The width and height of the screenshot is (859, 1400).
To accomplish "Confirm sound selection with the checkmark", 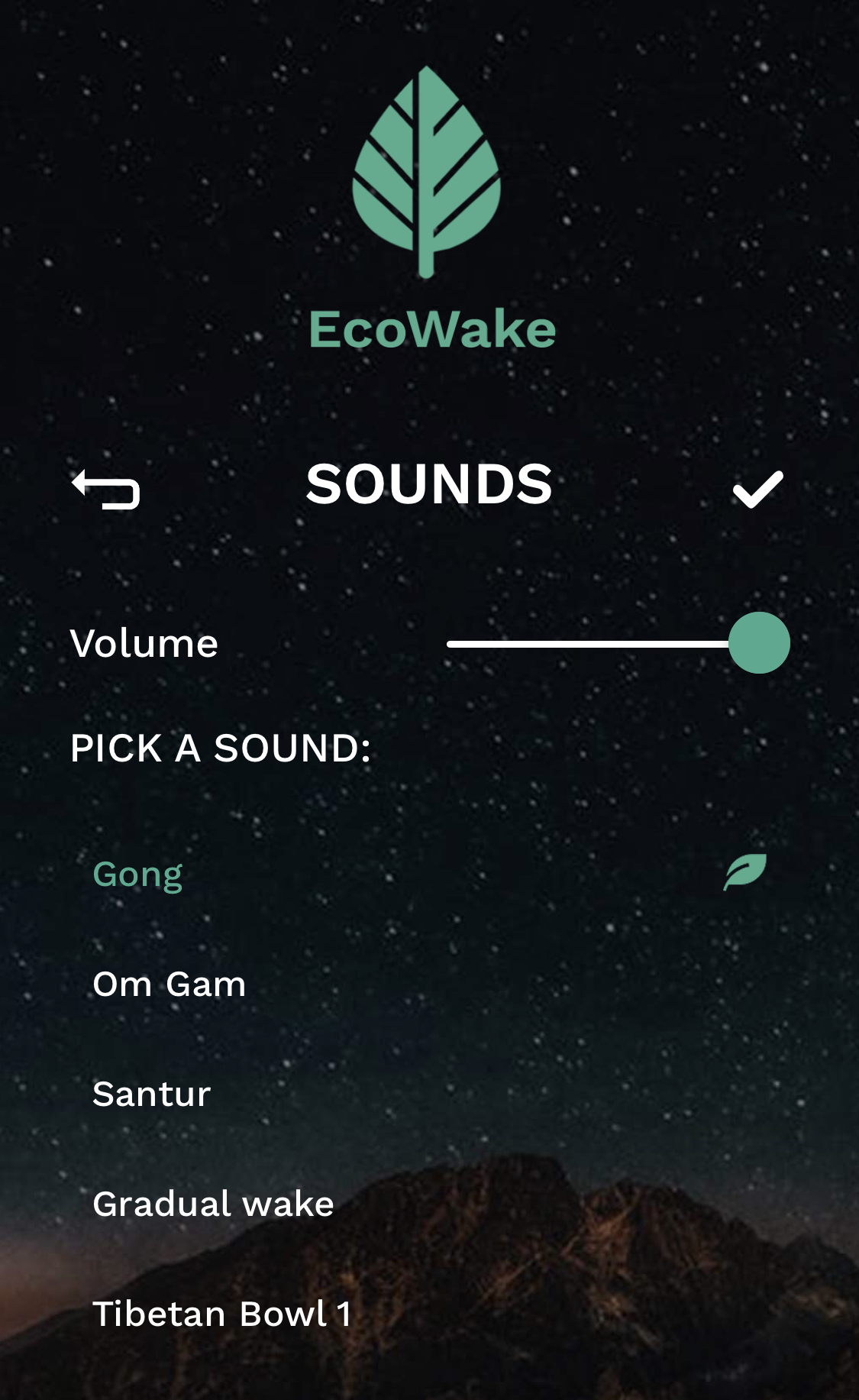I will click(x=757, y=489).
